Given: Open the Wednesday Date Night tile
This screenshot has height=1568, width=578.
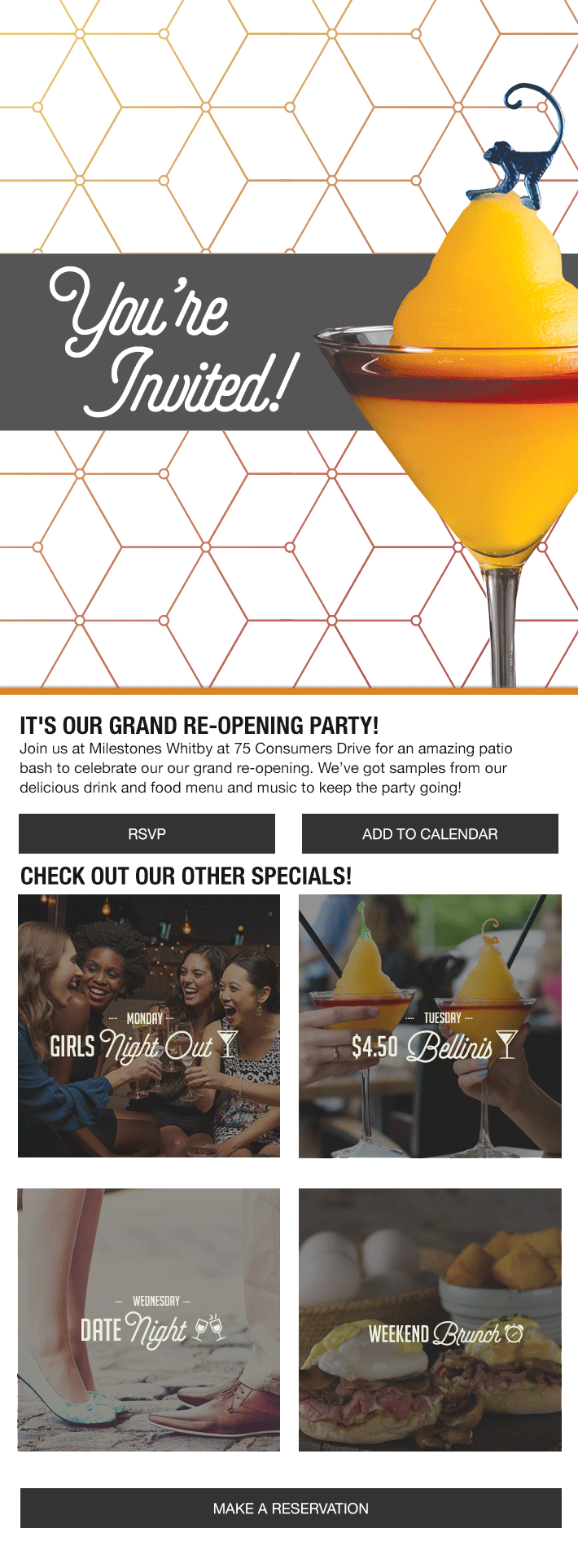Looking at the screenshot, I should 149,1320.
